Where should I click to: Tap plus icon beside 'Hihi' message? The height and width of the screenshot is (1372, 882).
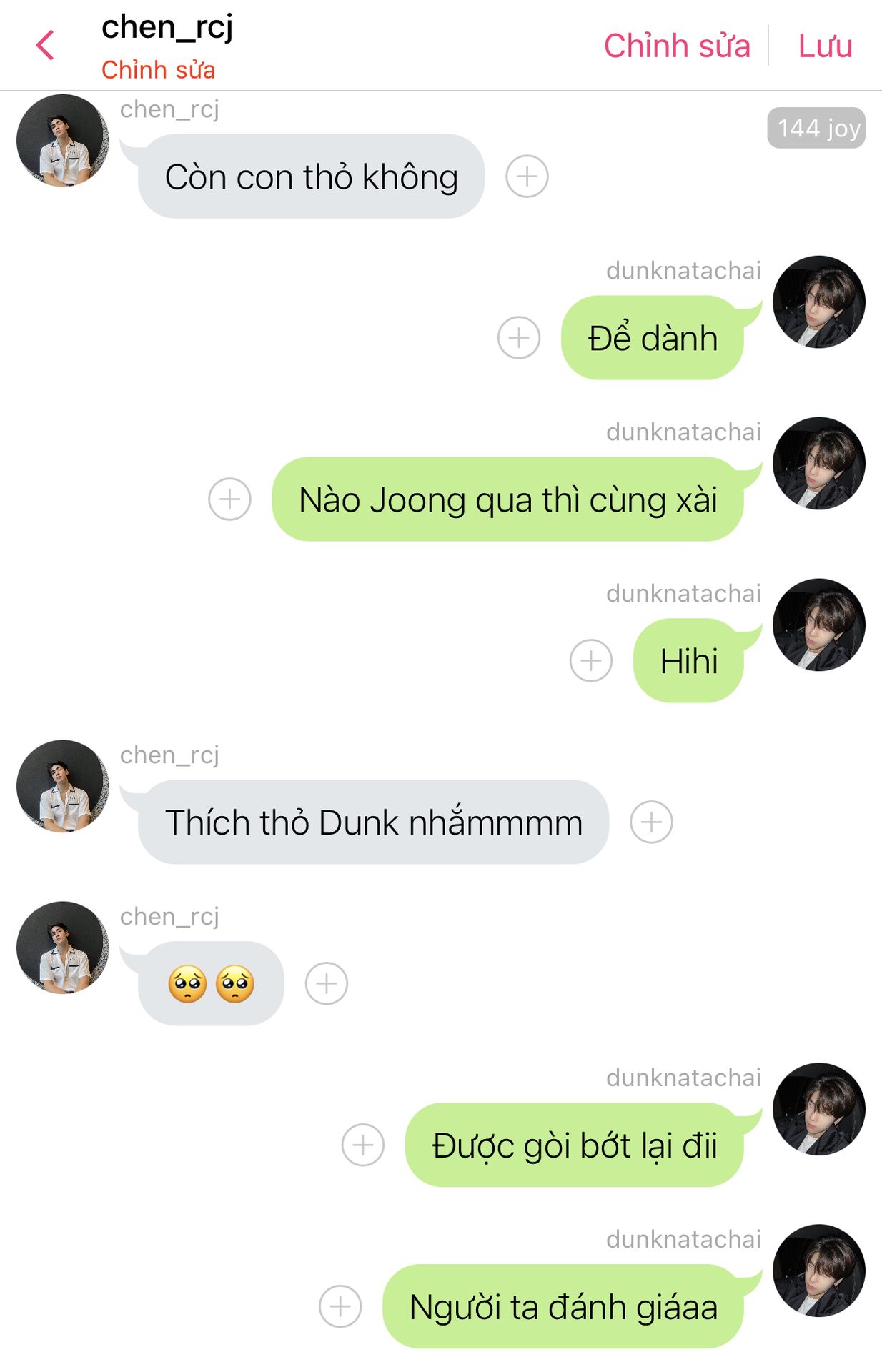point(591,661)
